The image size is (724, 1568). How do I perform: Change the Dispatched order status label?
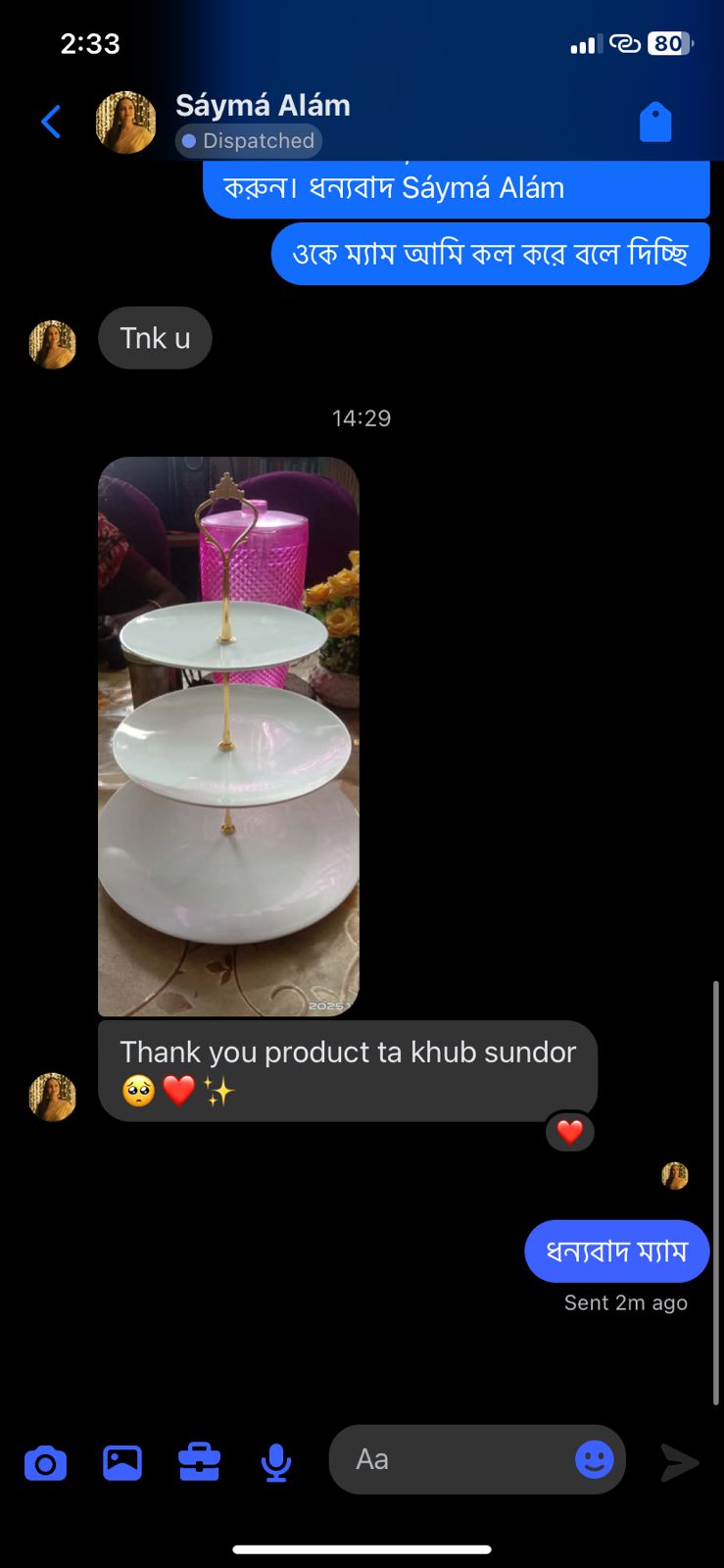(x=249, y=141)
